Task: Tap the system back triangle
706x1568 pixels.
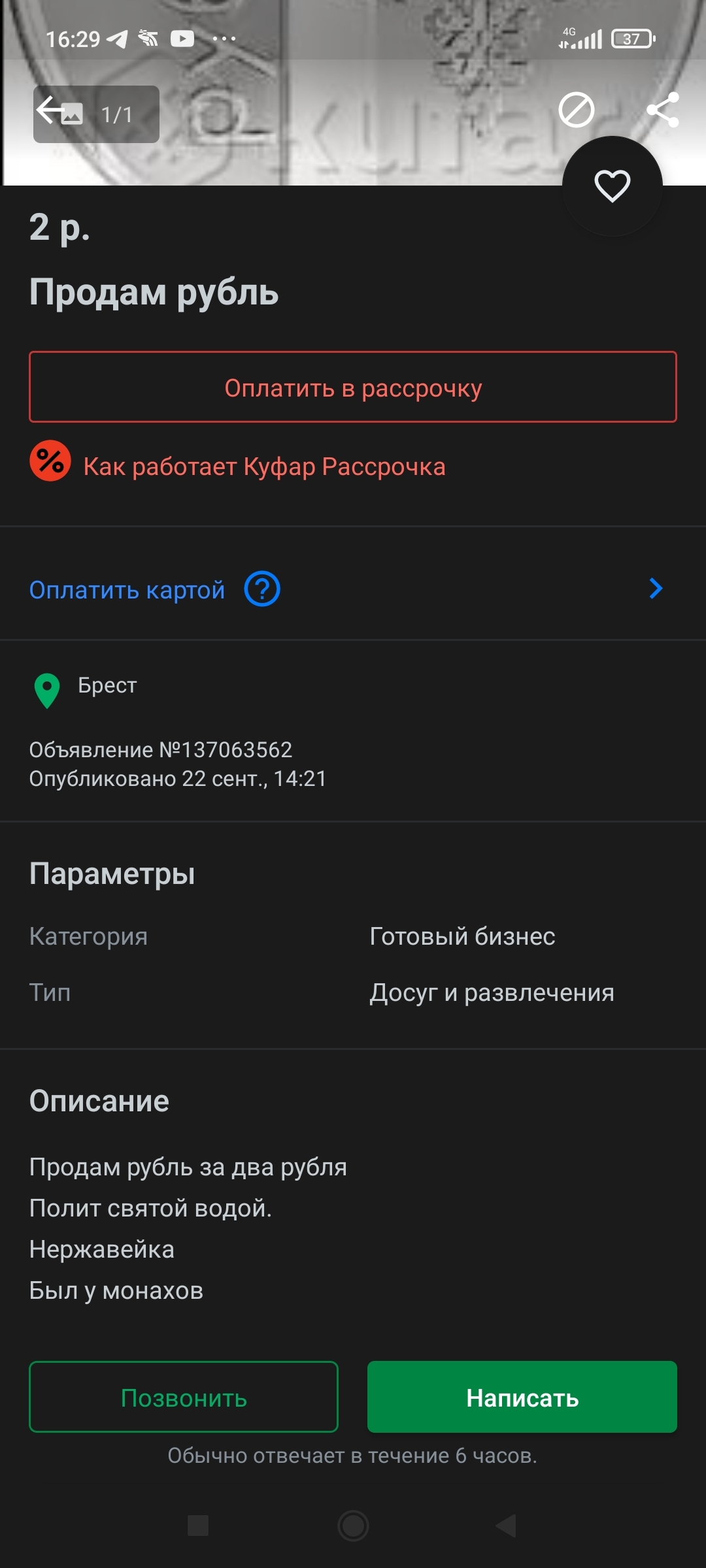Action: [507, 1526]
